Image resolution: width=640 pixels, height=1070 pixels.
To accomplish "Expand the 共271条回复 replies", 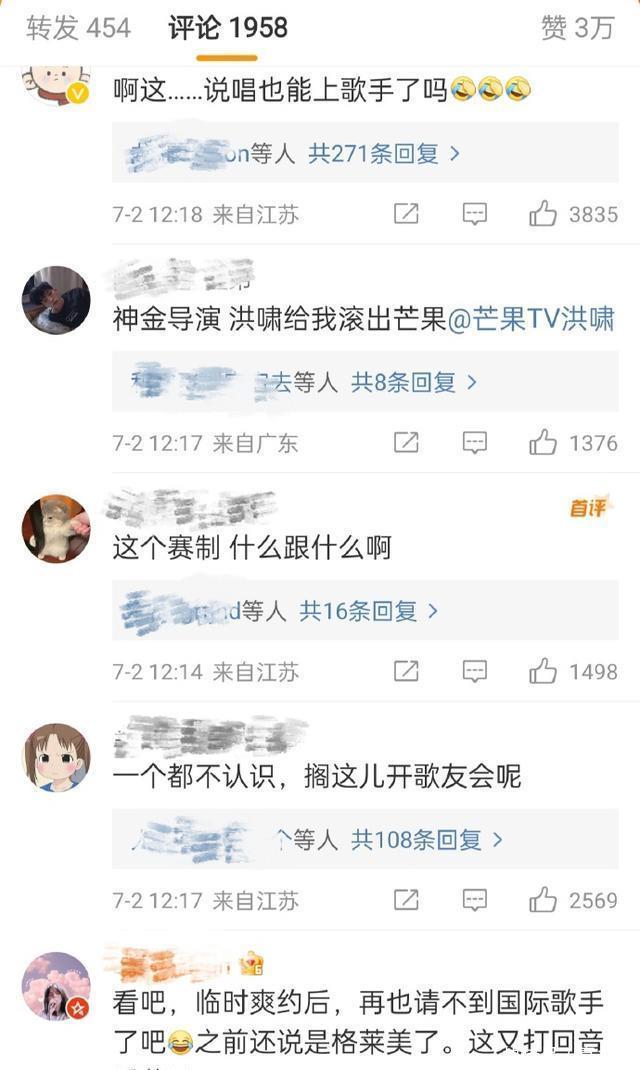I will (384, 153).
